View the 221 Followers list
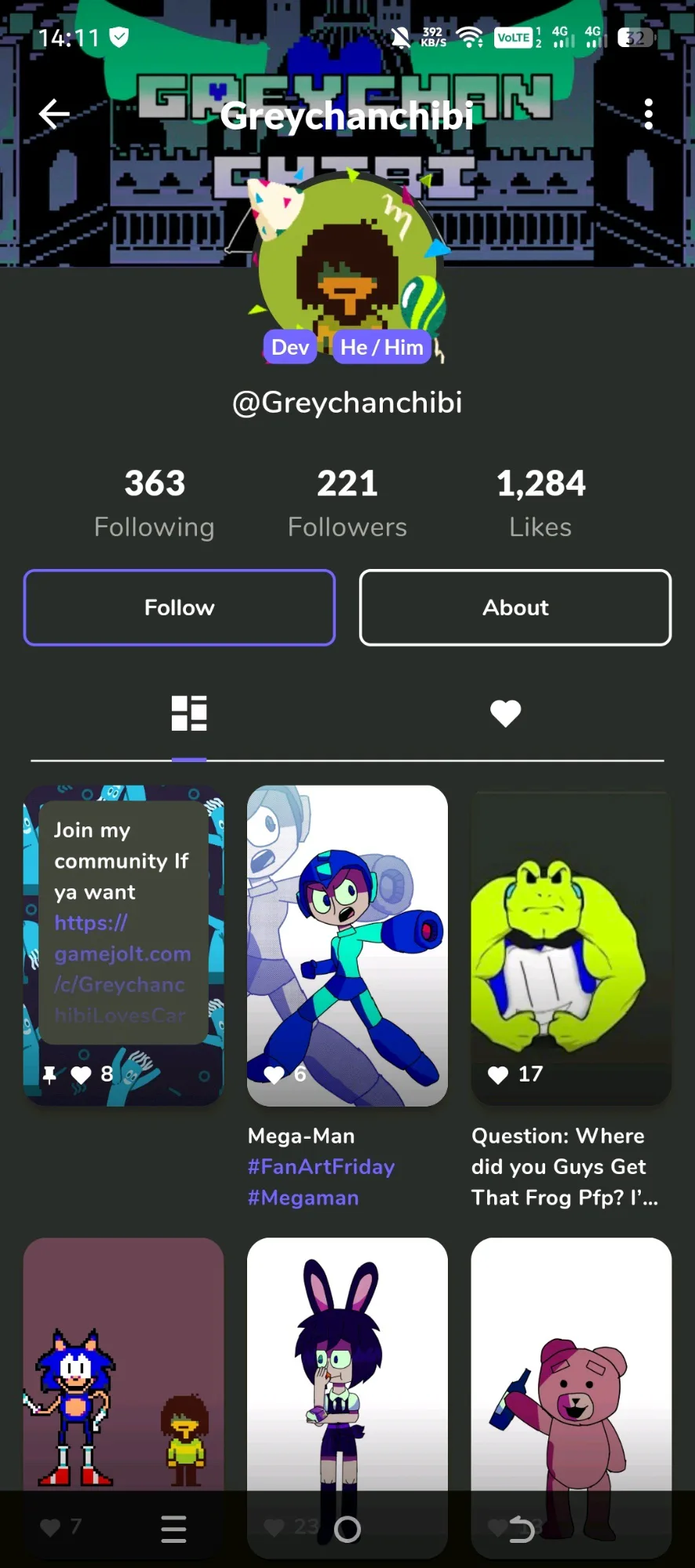The image size is (695, 1568). (x=347, y=502)
